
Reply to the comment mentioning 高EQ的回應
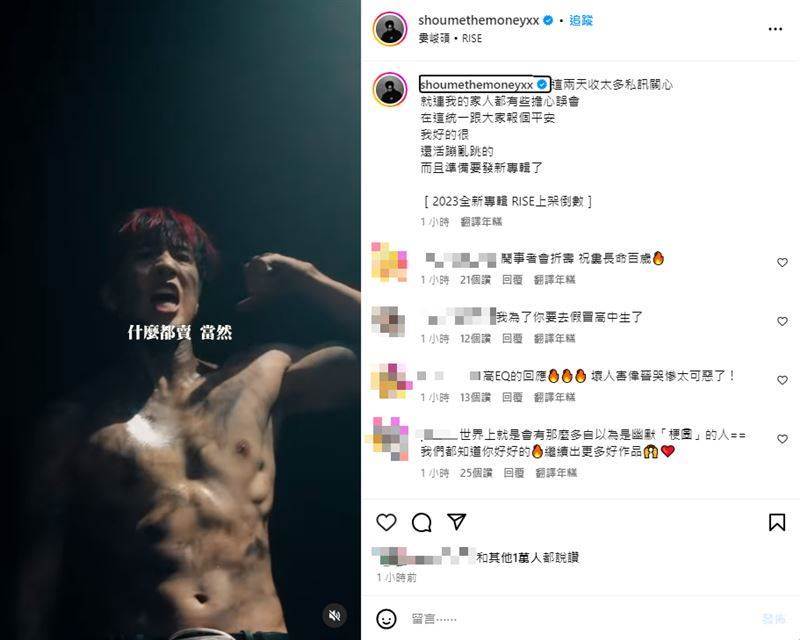[x=512, y=397]
